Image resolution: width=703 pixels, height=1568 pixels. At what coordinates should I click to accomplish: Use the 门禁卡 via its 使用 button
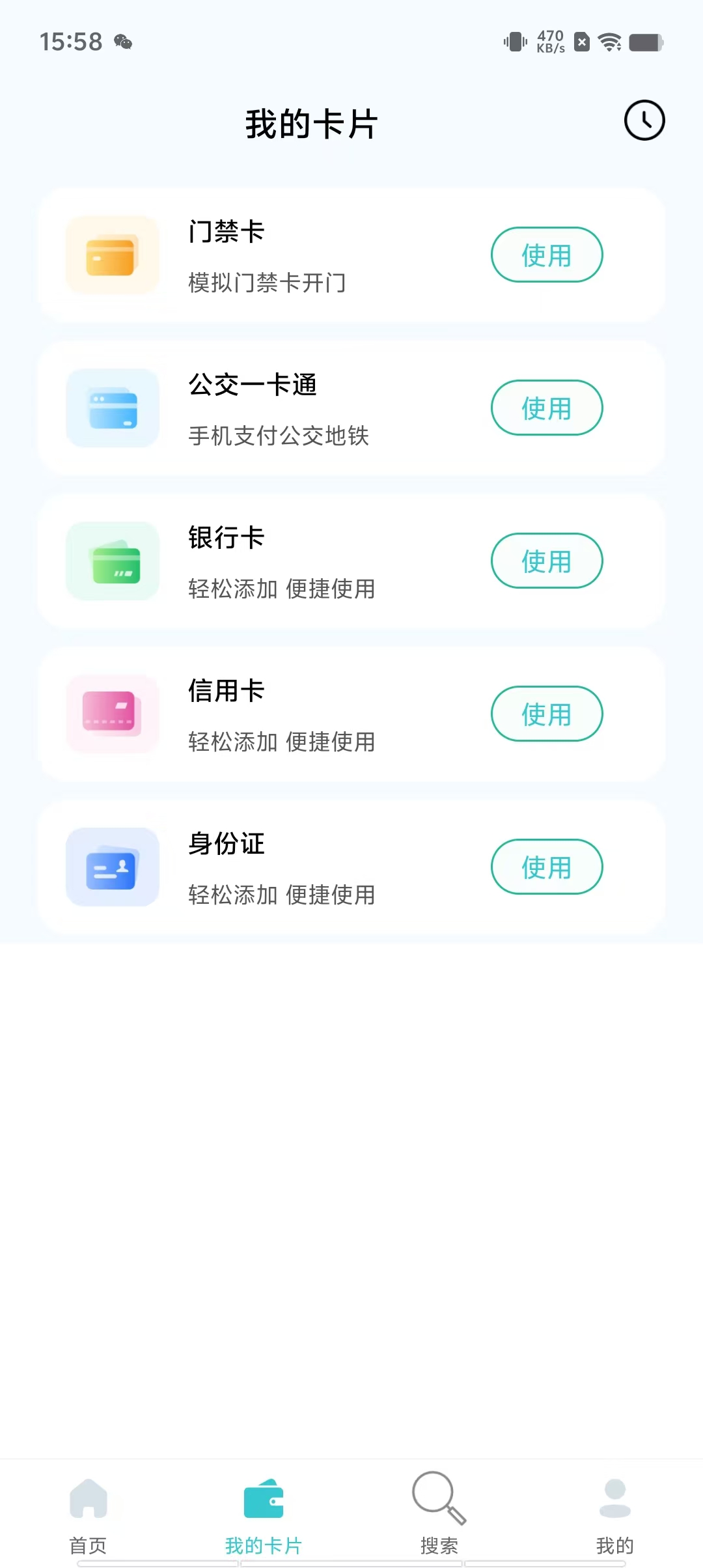(546, 255)
